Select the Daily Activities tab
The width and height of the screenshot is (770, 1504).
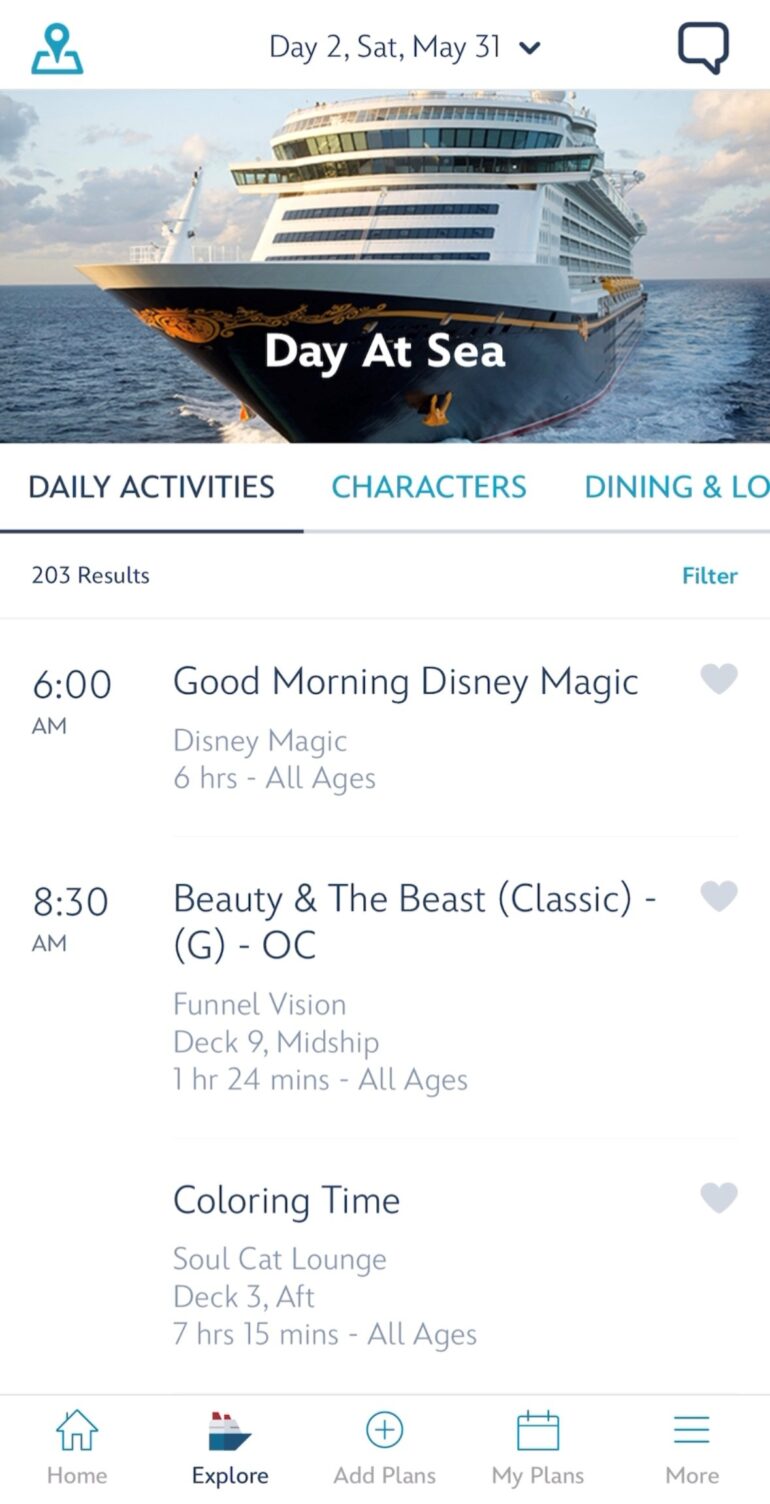click(151, 487)
